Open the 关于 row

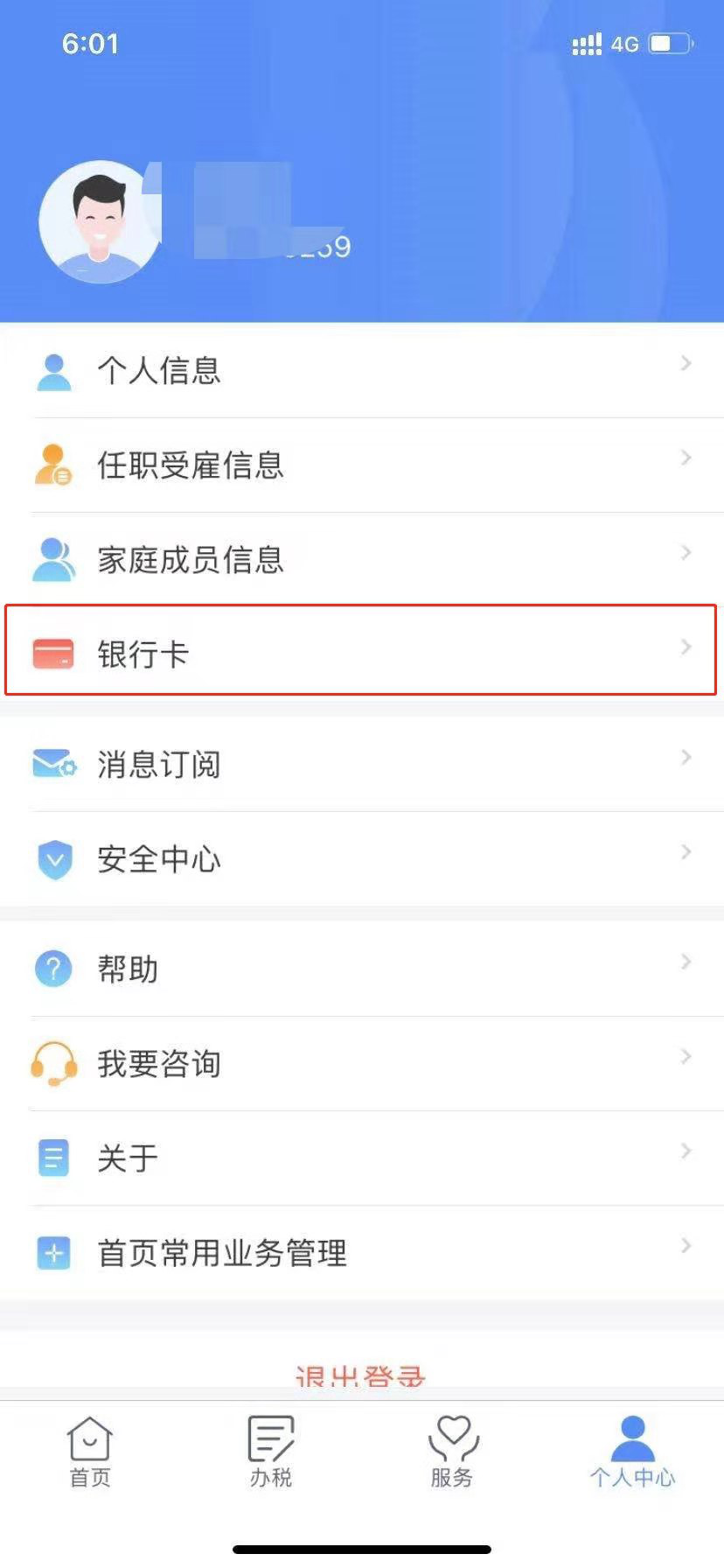pos(362,1158)
